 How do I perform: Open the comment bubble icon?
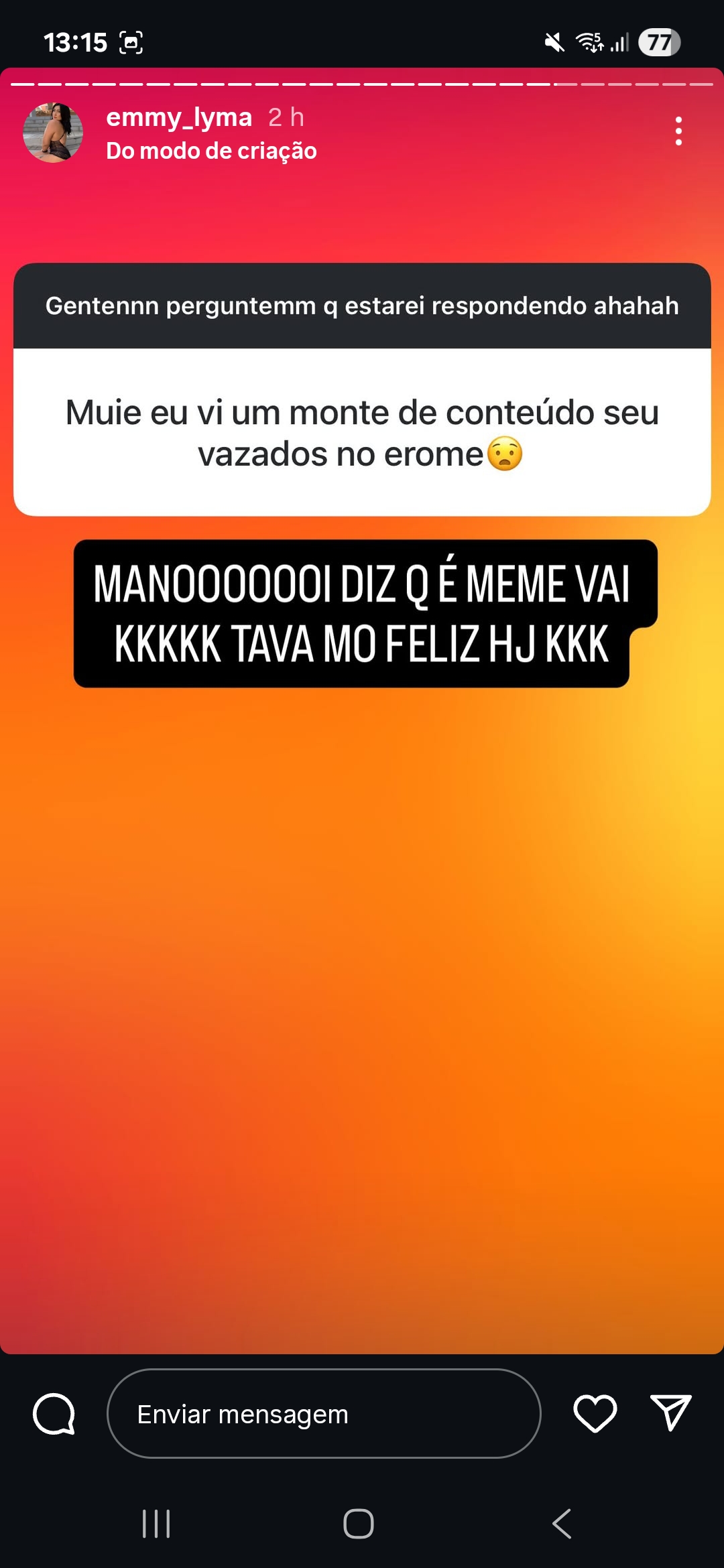pos(54,1413)
